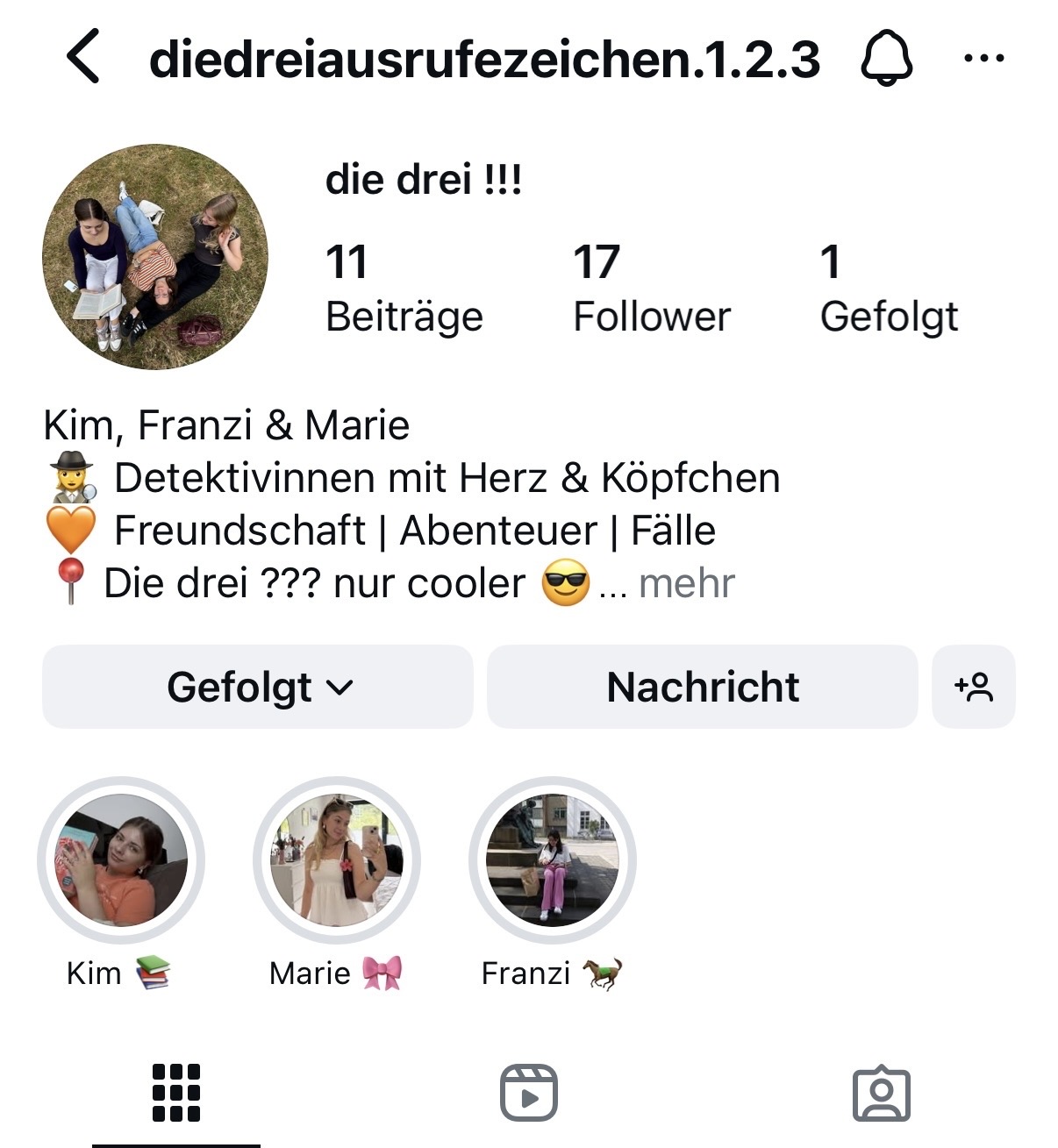Open the 17 Follower list
This screenshot has width=1058, height=1148.
[x=651, y=289]
